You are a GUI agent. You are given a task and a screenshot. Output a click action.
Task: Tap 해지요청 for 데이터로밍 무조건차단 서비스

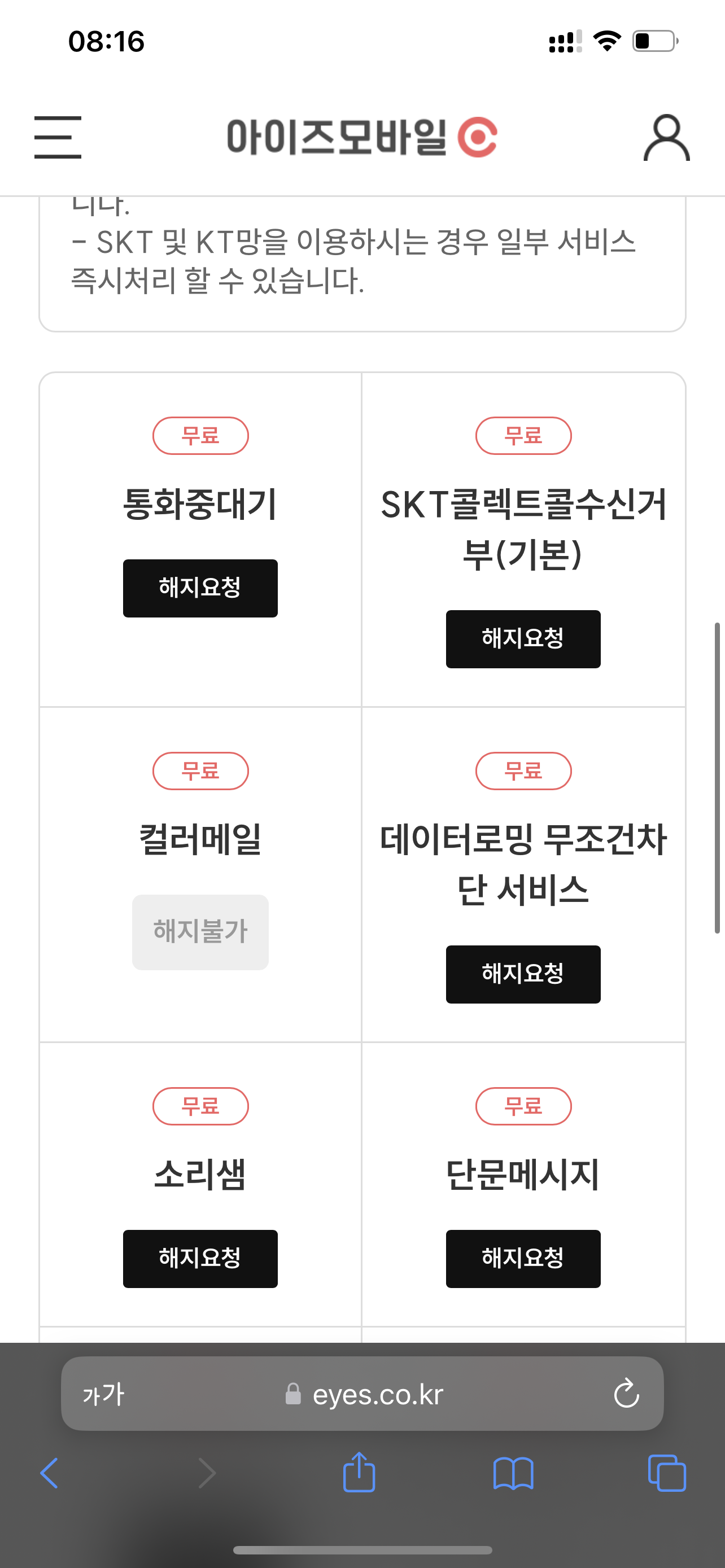point(523,974)
